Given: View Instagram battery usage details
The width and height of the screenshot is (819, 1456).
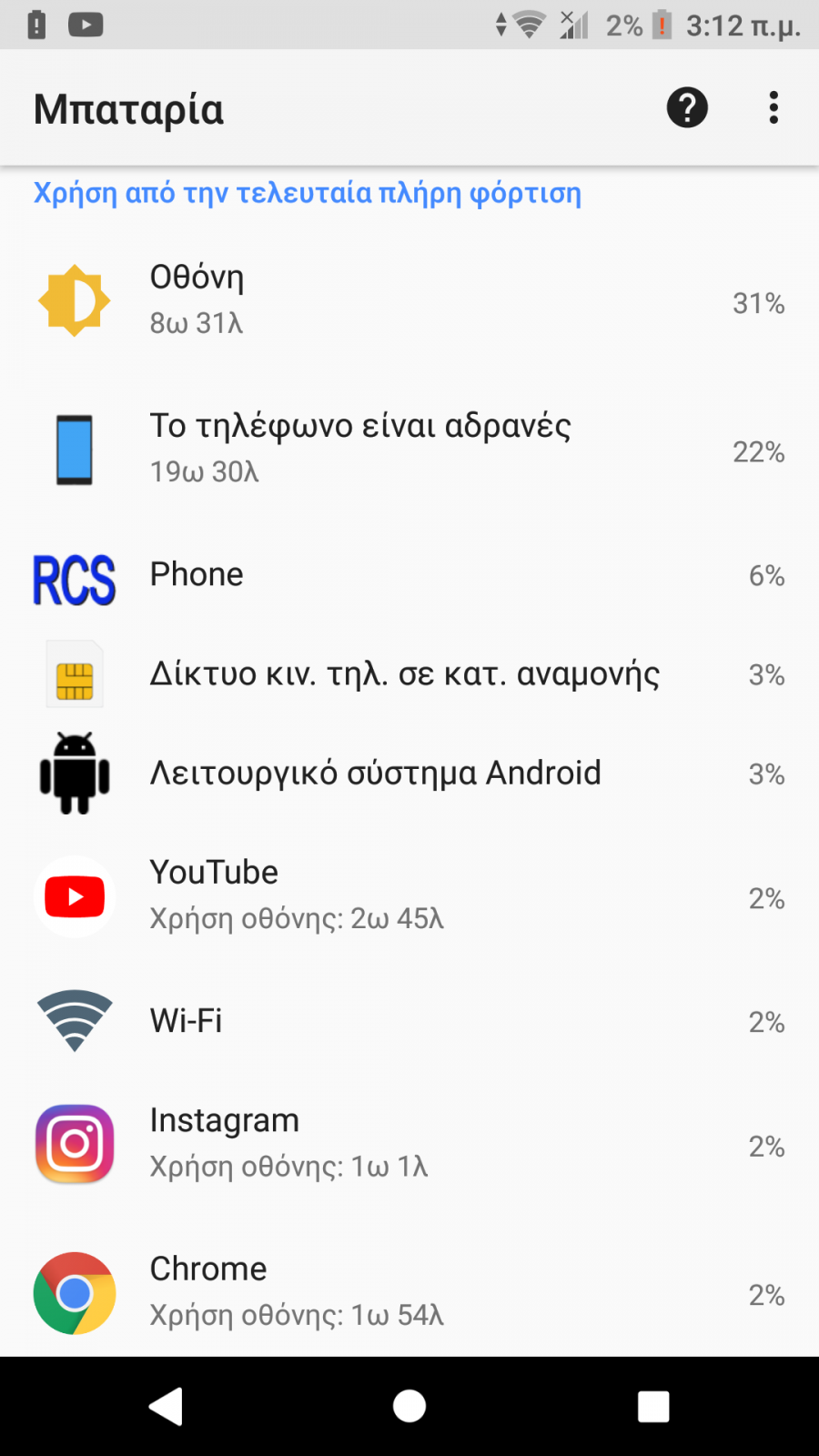Looking at the screenshot, I should tap(409, 1145).
